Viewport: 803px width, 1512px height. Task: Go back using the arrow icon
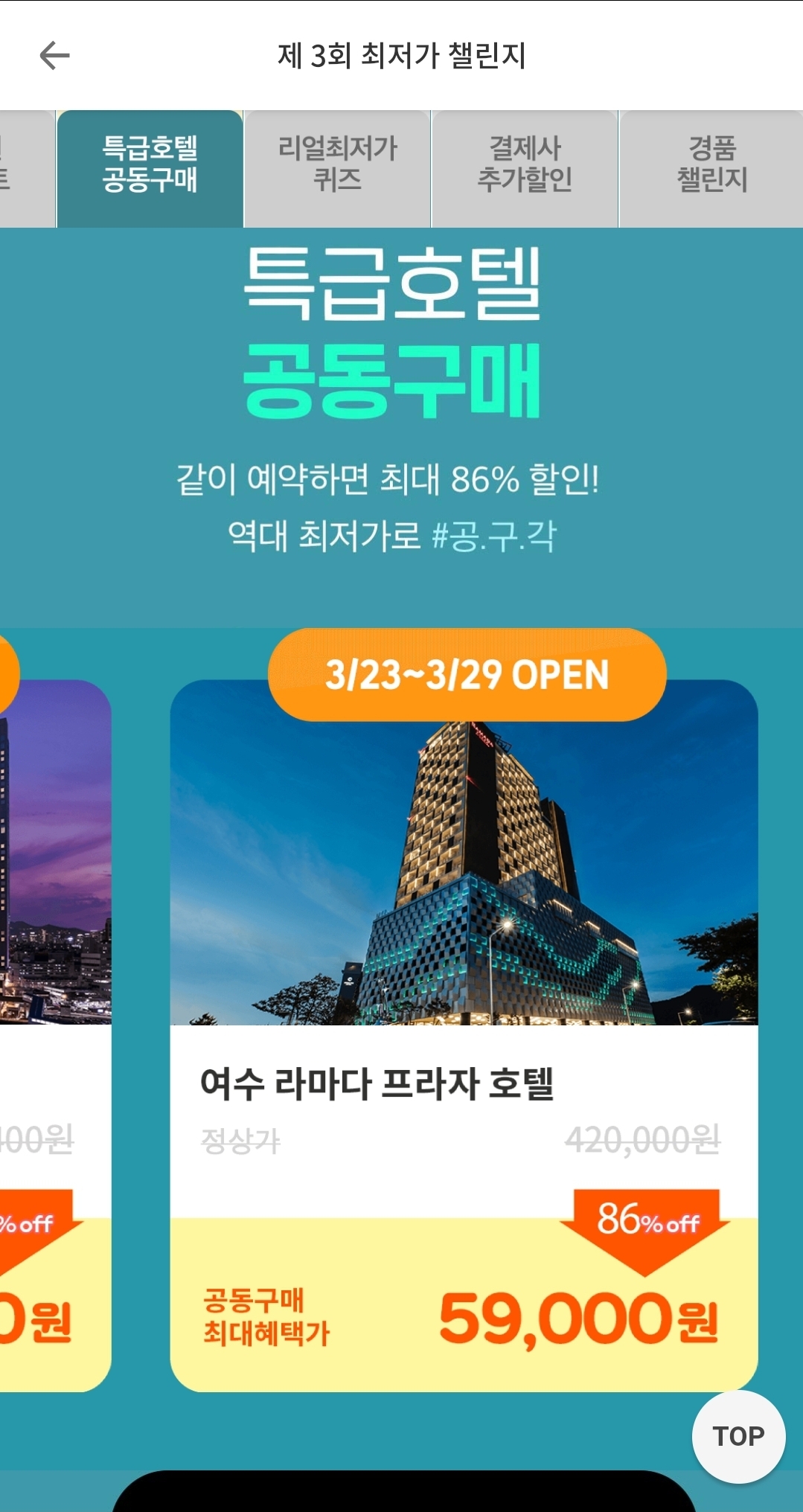[54, 55]
